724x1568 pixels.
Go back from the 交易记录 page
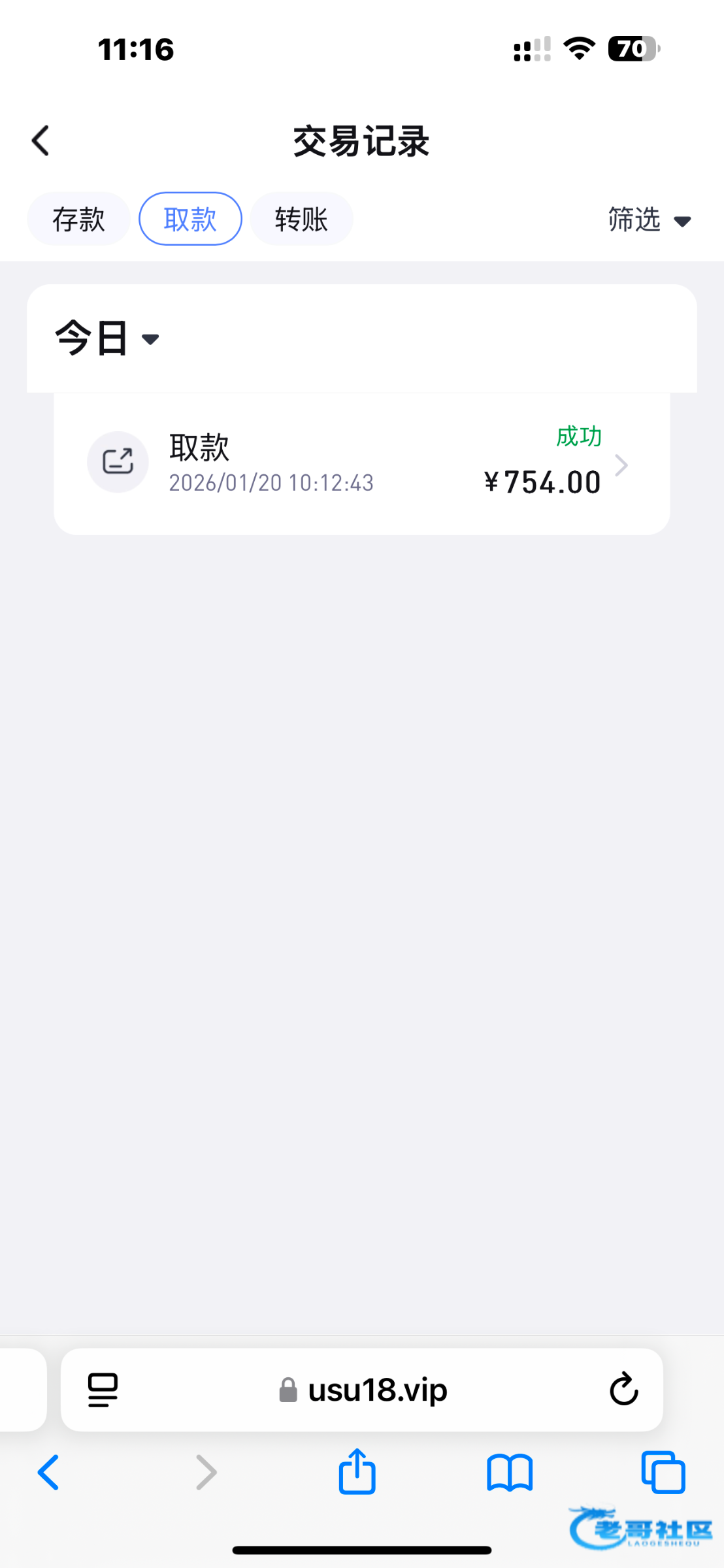click(41, 140)
